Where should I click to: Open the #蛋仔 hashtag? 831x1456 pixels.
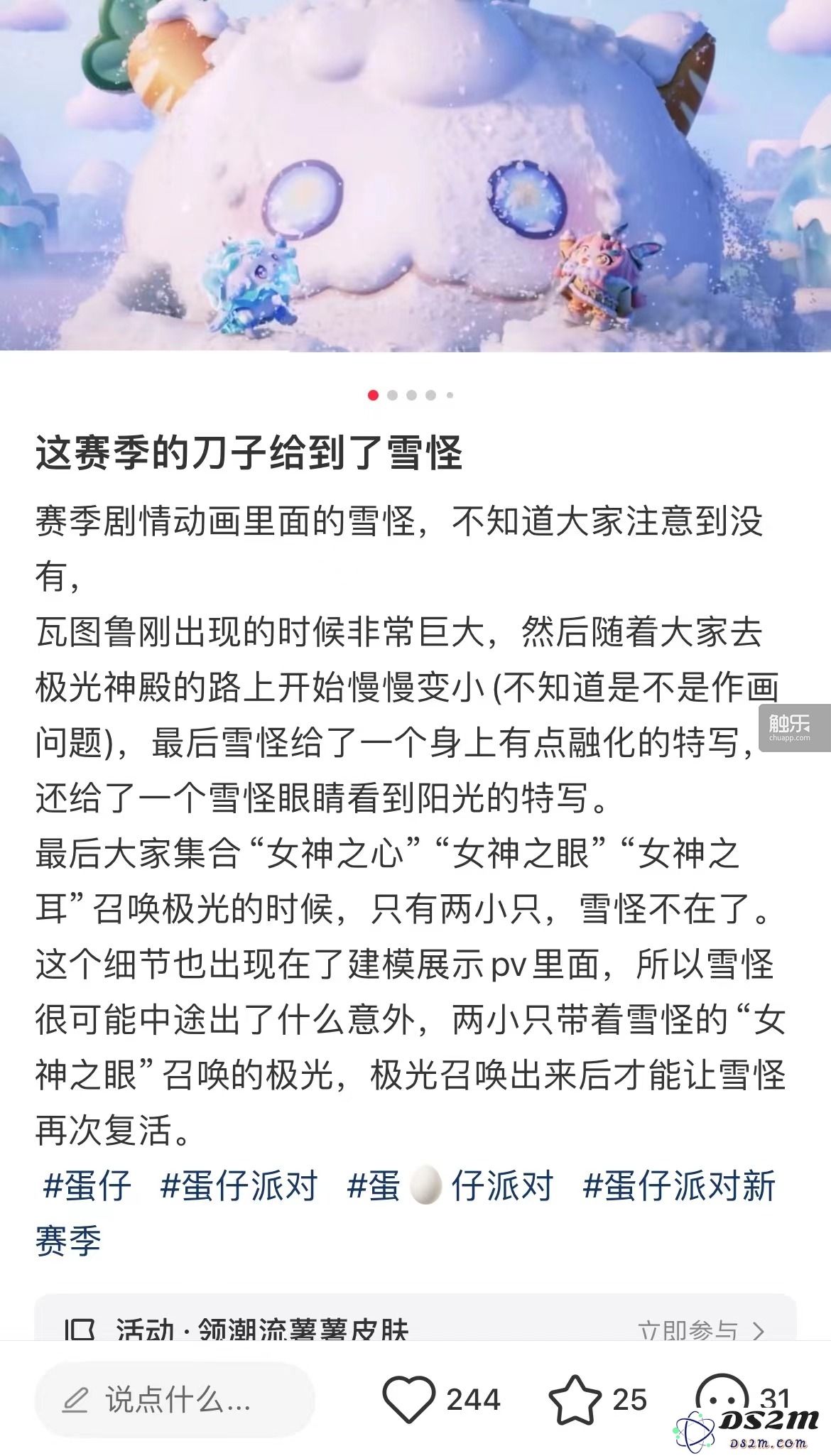[x=87, y=1185]
